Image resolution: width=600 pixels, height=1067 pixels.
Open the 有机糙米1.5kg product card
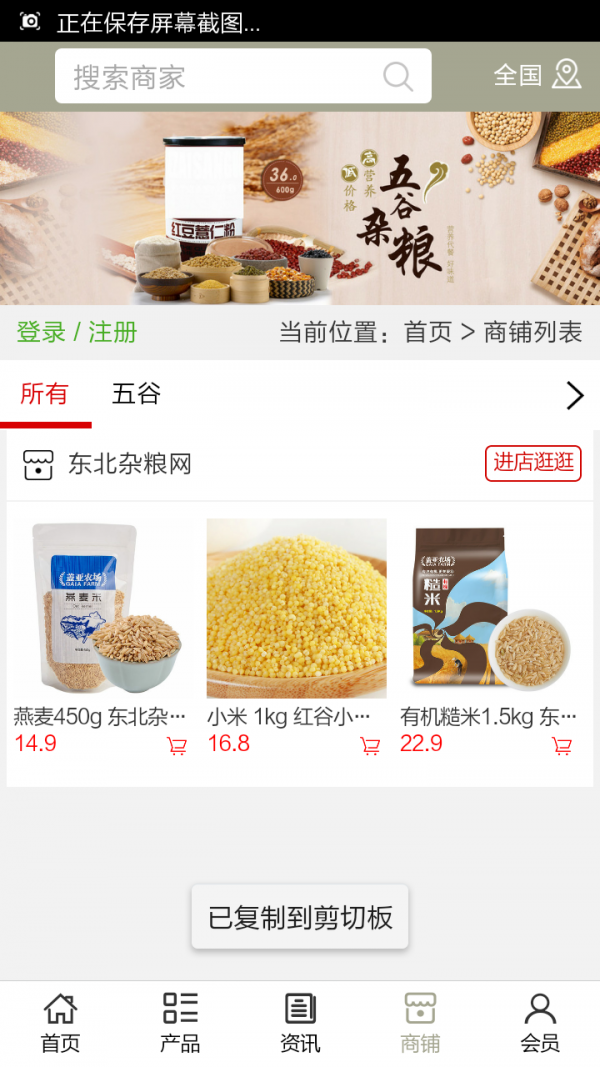coord(490,610)
